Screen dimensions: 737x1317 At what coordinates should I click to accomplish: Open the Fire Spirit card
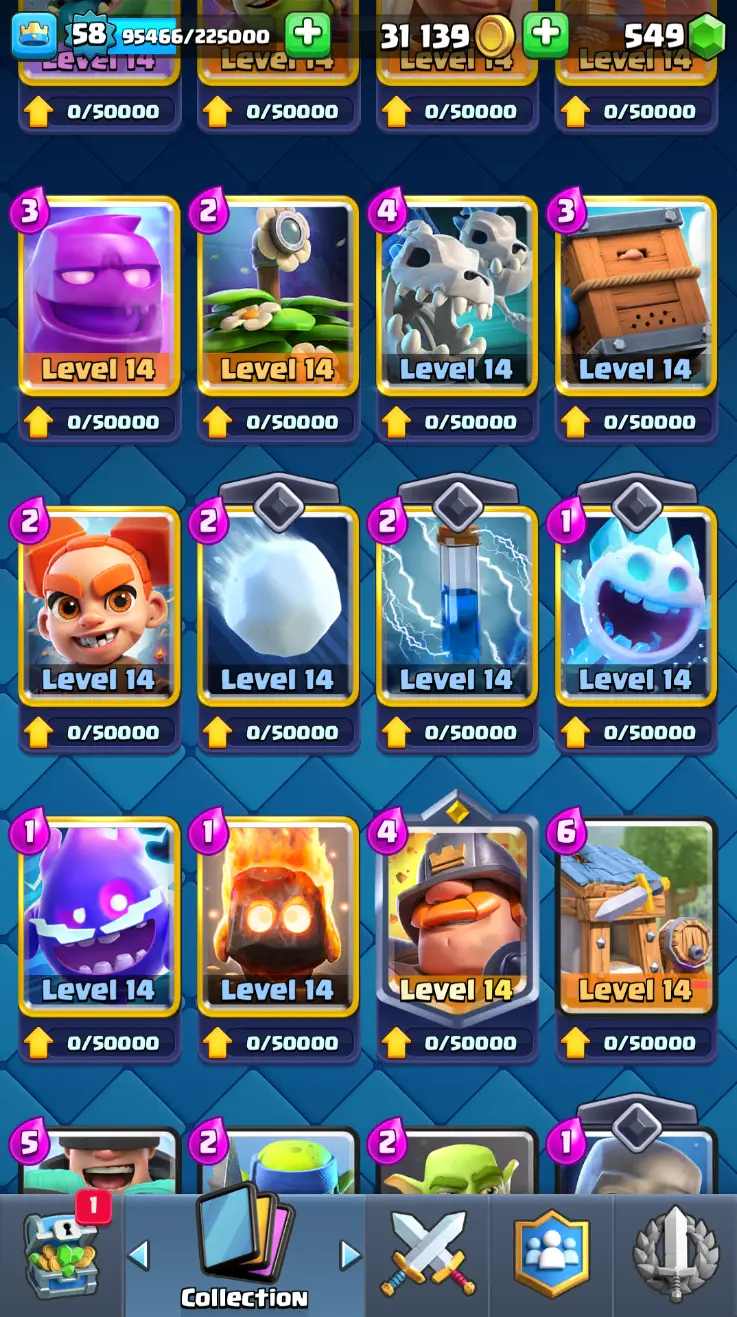[278, 917]
